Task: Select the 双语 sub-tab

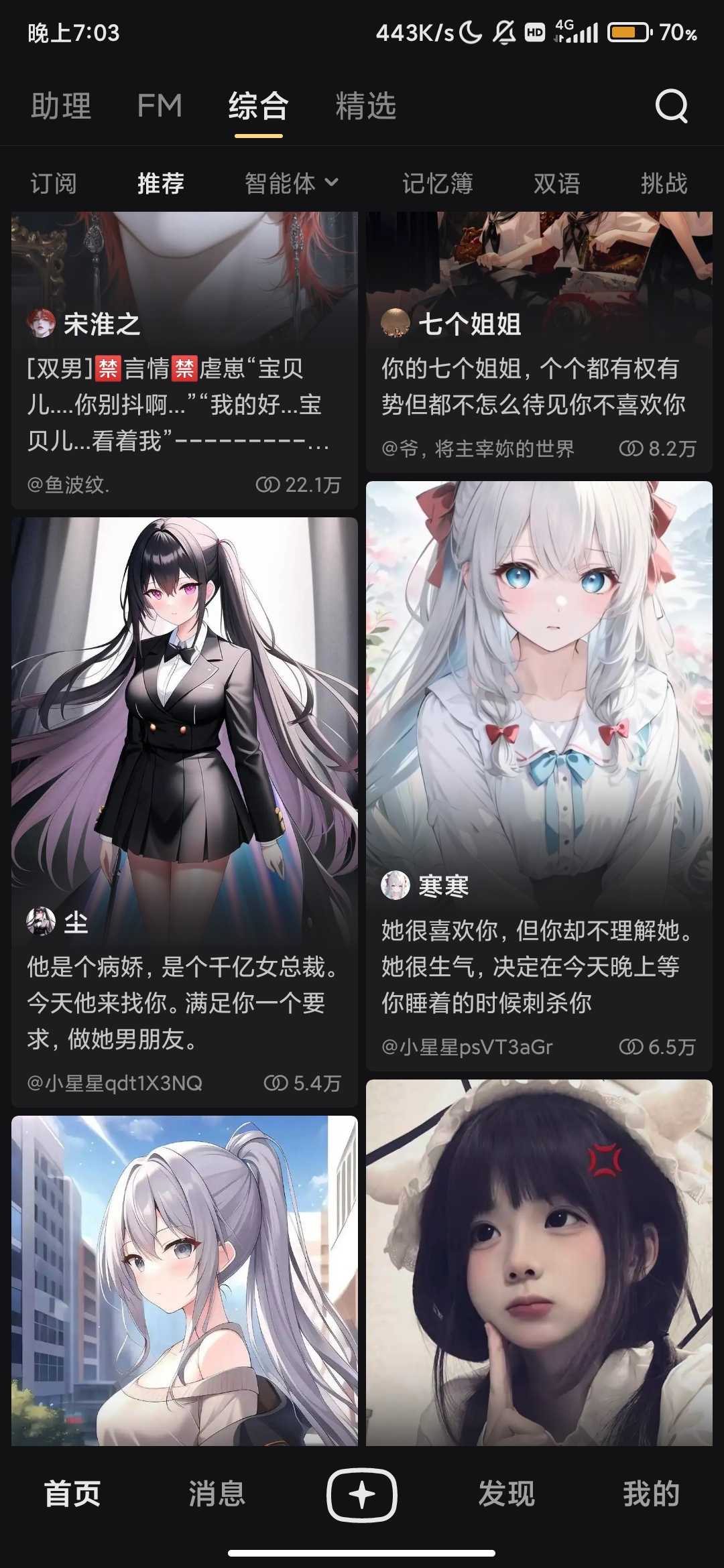Action: click(x=556, y=183)
